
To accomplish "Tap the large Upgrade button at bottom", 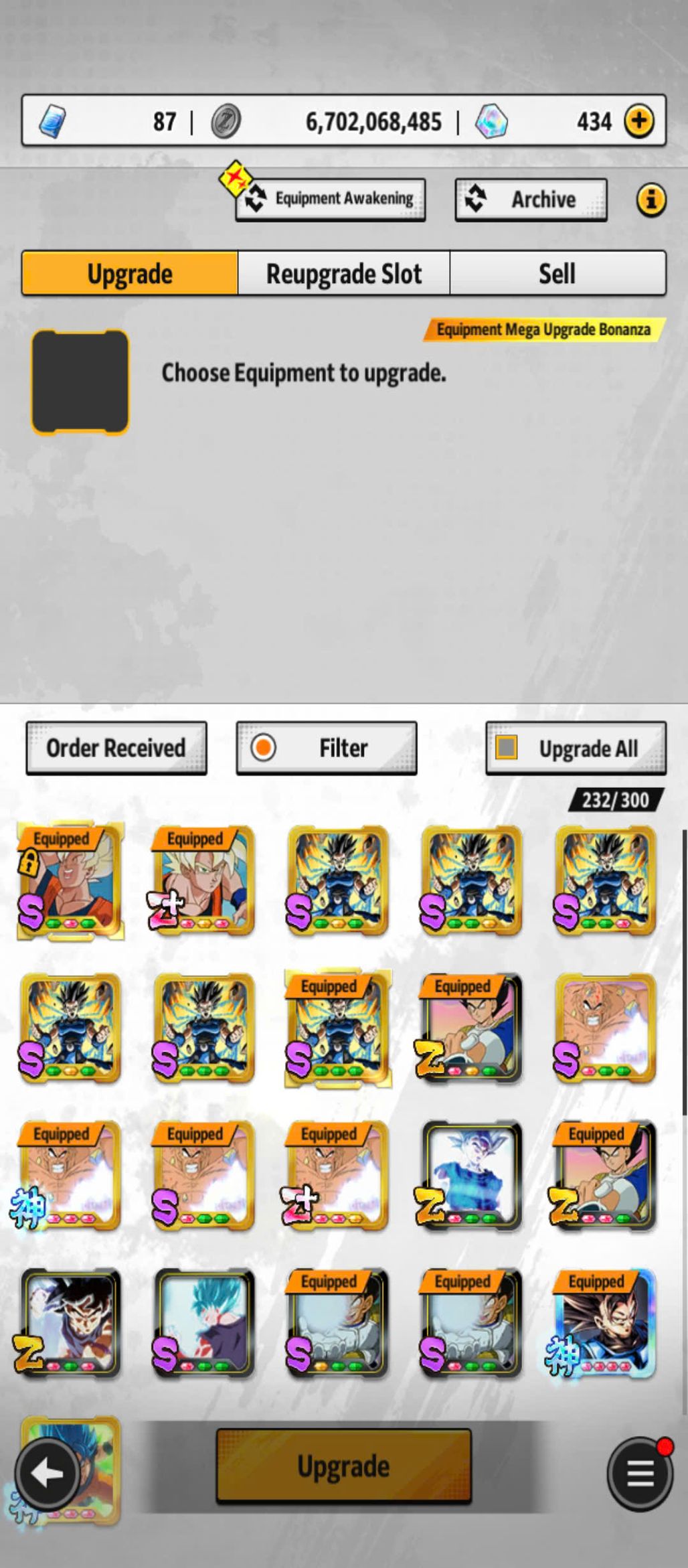I will coord(343,1466).
